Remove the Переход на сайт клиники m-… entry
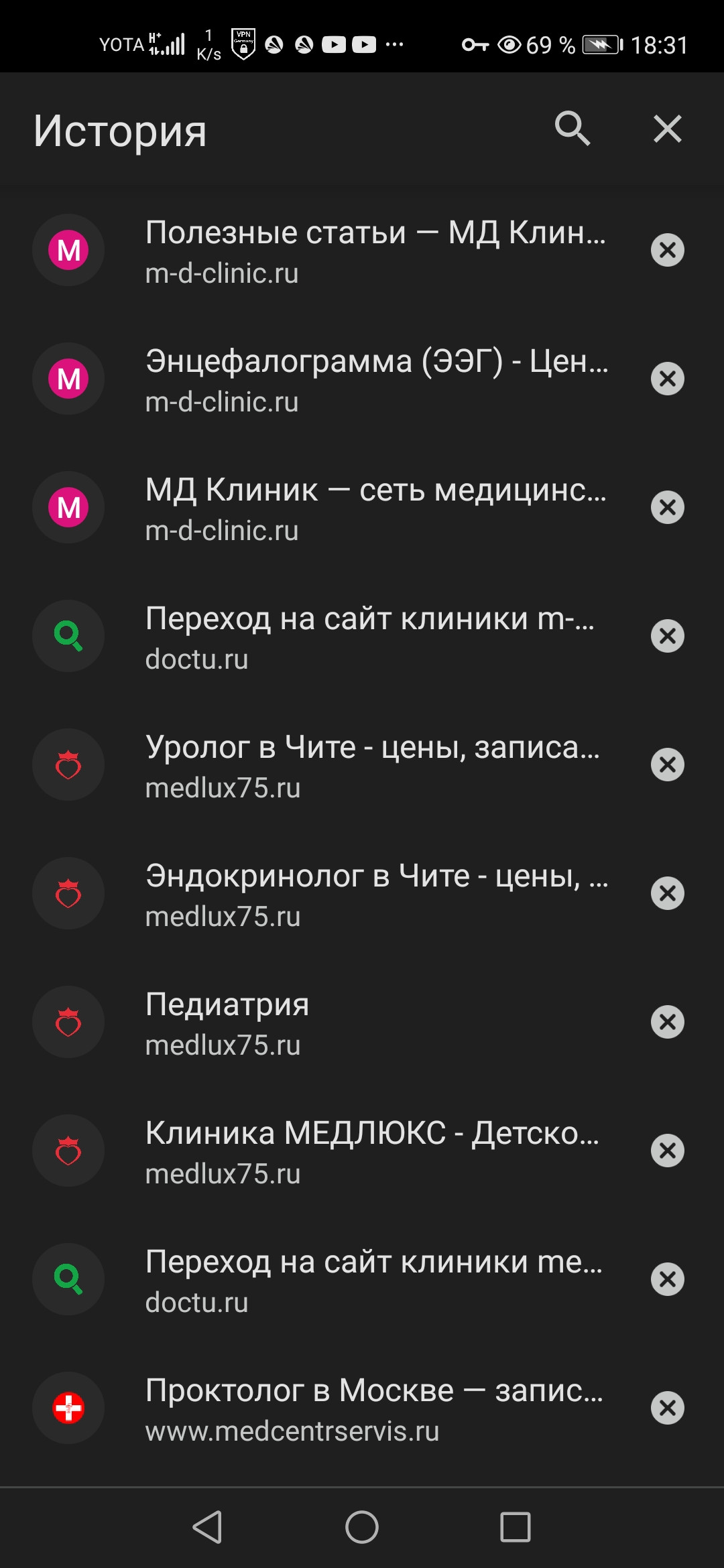Screen dimensions: 724x1568 pyautogui.click(x=668, y=636)
